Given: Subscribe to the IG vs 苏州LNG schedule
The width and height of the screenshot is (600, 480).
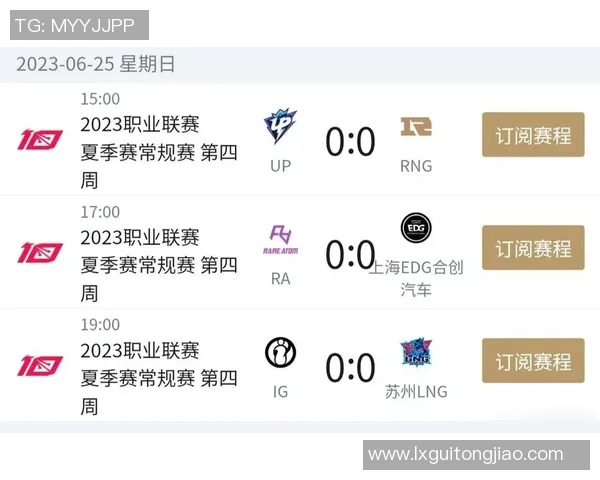Looking at the screenshot, I should pyautogui.click(x=533, y=361).
